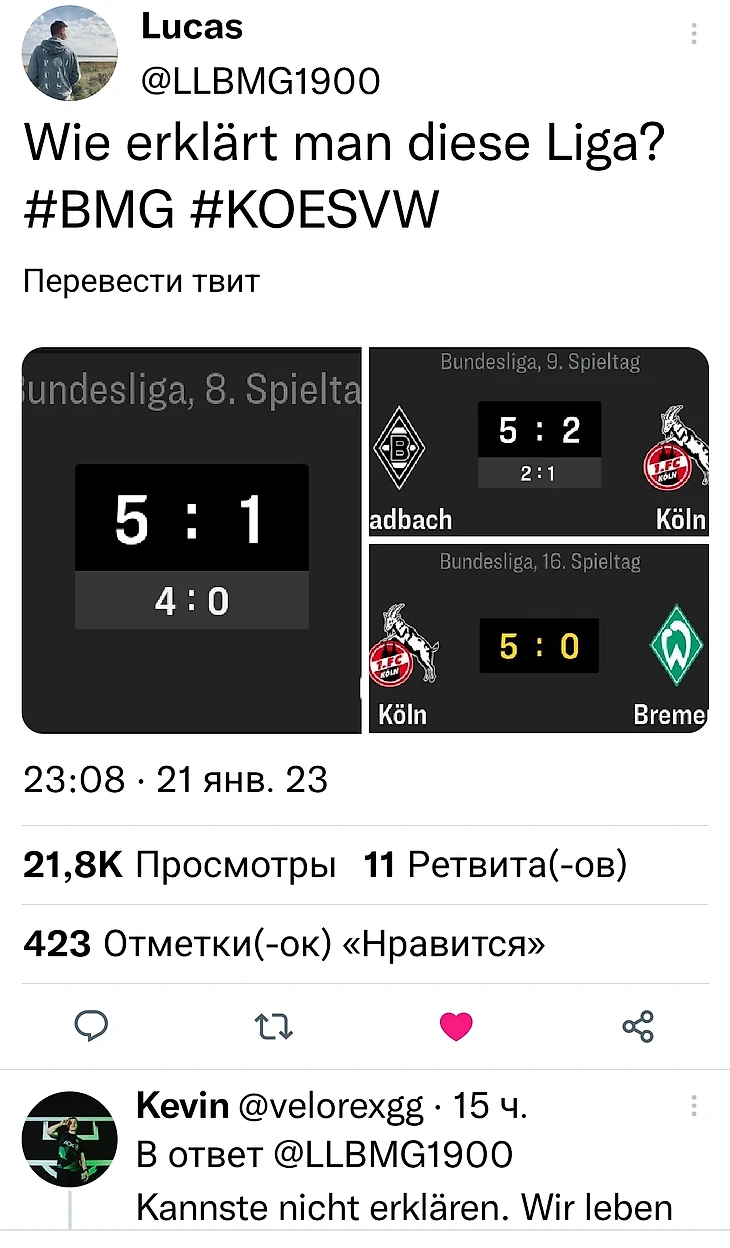Open the overflow menu on Lucas's tweet
The width and height of the screenshot is (730, 1248).
pyautogui.click(x=694, y=35)
